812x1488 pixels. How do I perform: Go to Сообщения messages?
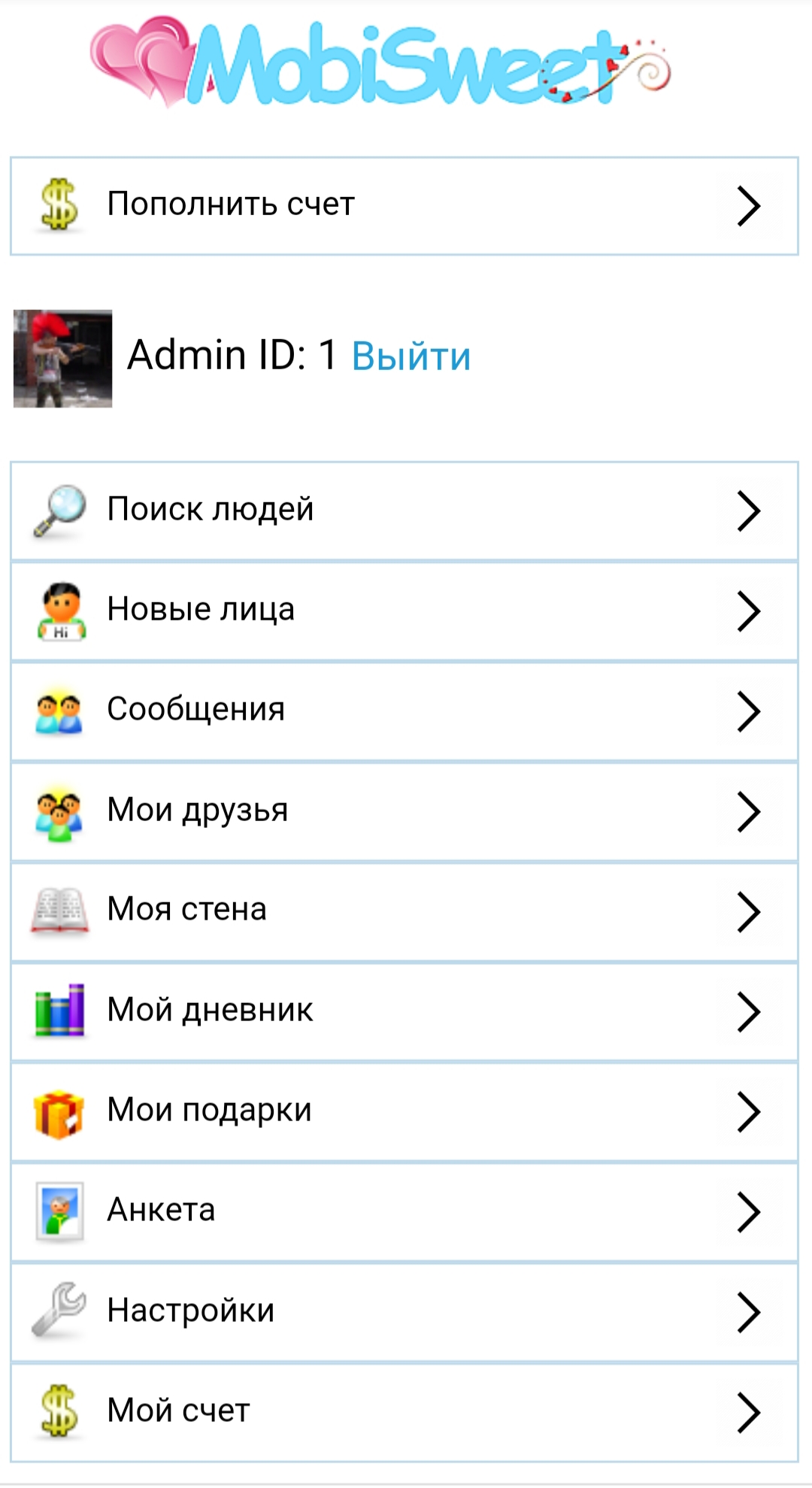coord(404,711)
